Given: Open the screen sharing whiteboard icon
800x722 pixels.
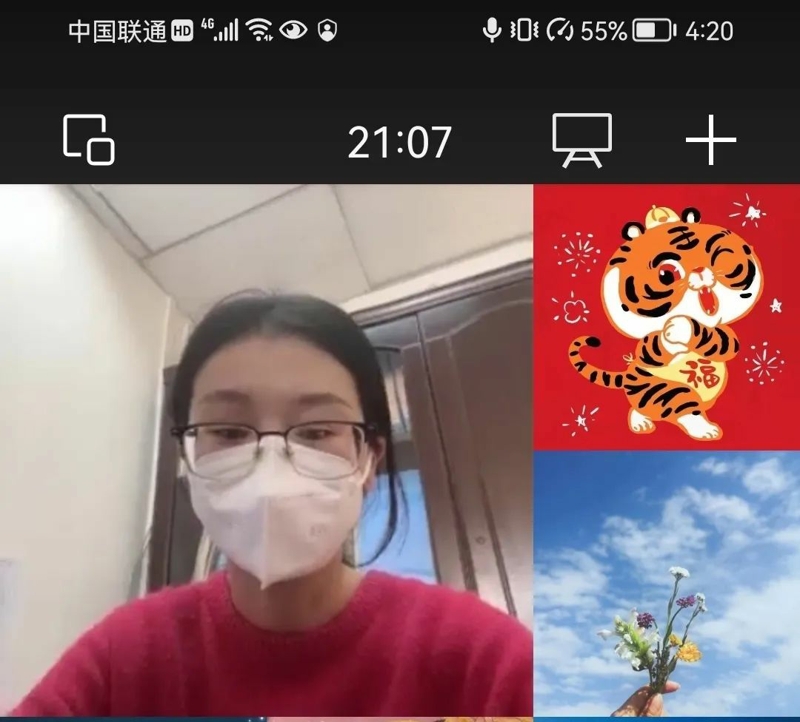Looking at the screenshot, I should tap(582, 141).
